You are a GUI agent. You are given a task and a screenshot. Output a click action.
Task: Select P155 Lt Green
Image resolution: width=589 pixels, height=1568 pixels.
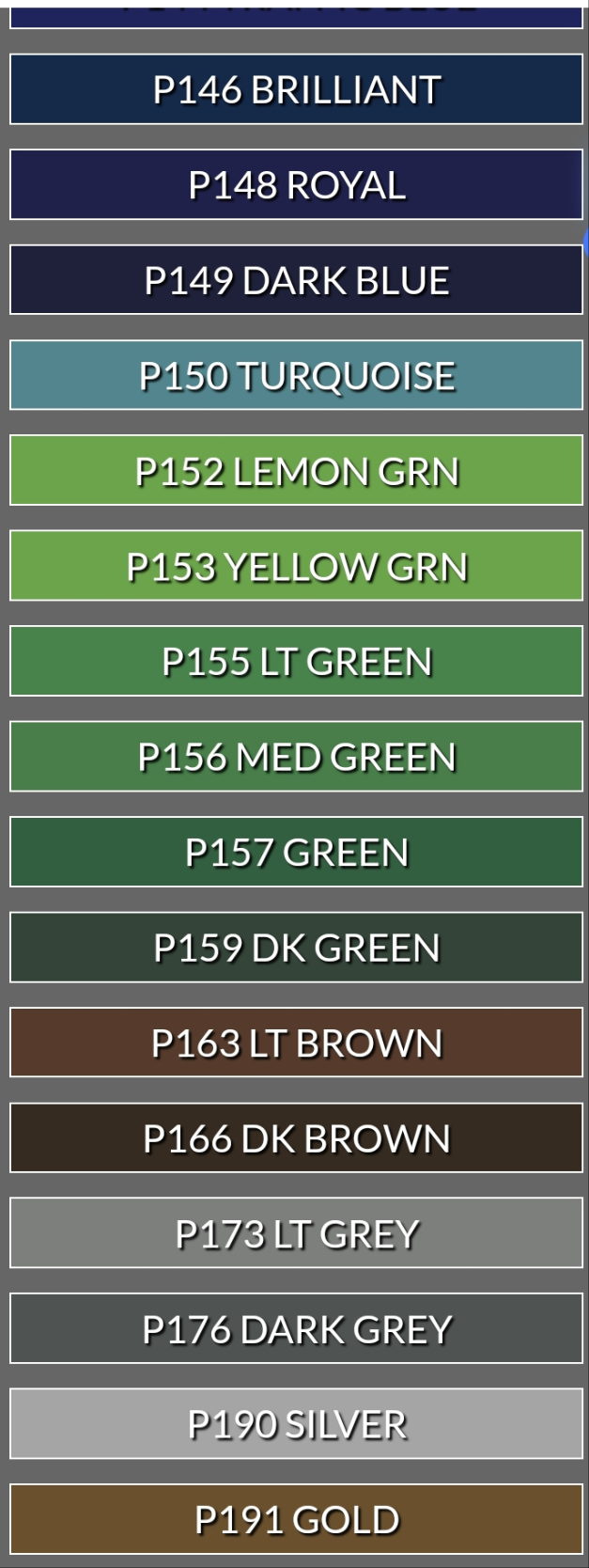click(296, 662)
